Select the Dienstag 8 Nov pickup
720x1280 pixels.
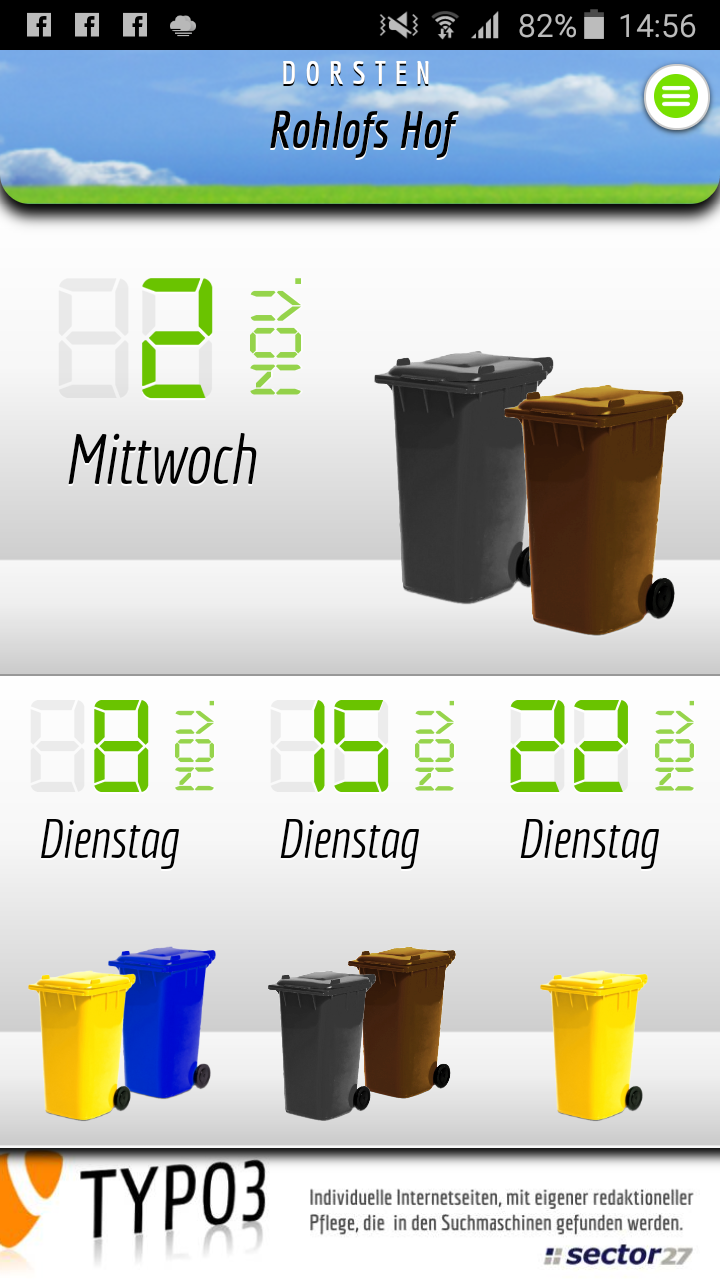coord(120,900)
